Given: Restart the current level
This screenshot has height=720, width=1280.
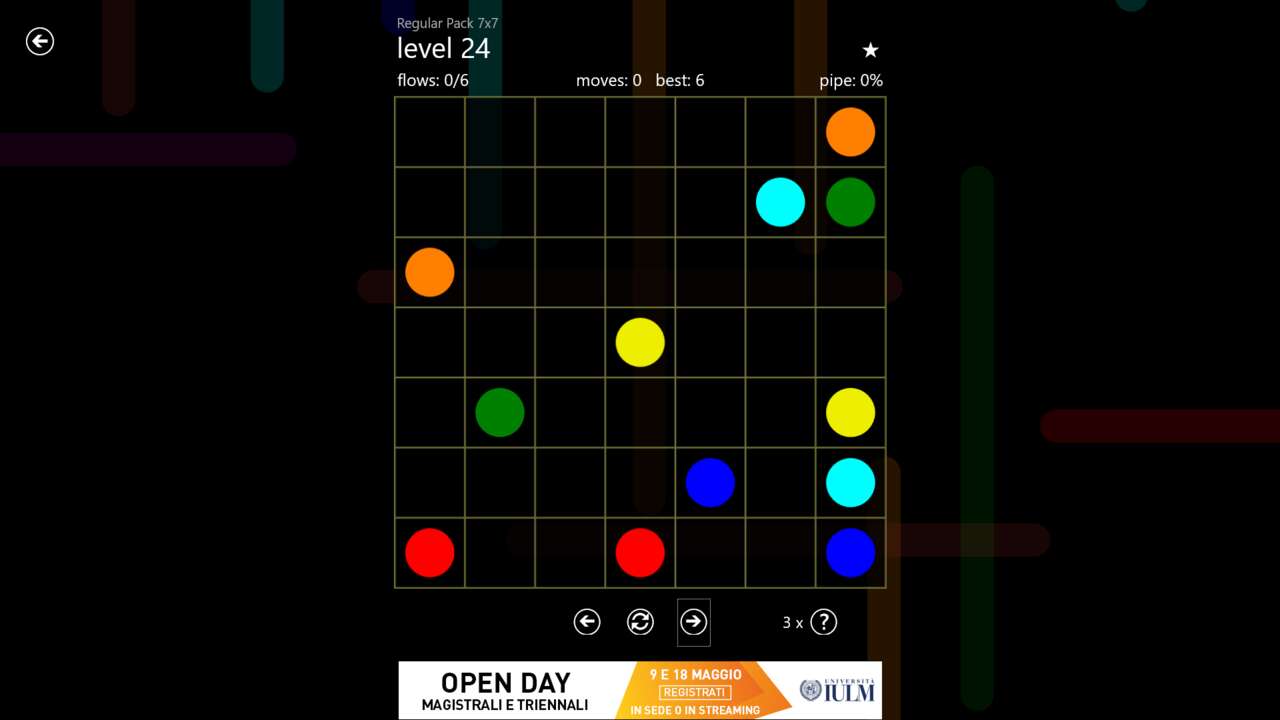Looking at the screenshot, I should coord(640,622).
